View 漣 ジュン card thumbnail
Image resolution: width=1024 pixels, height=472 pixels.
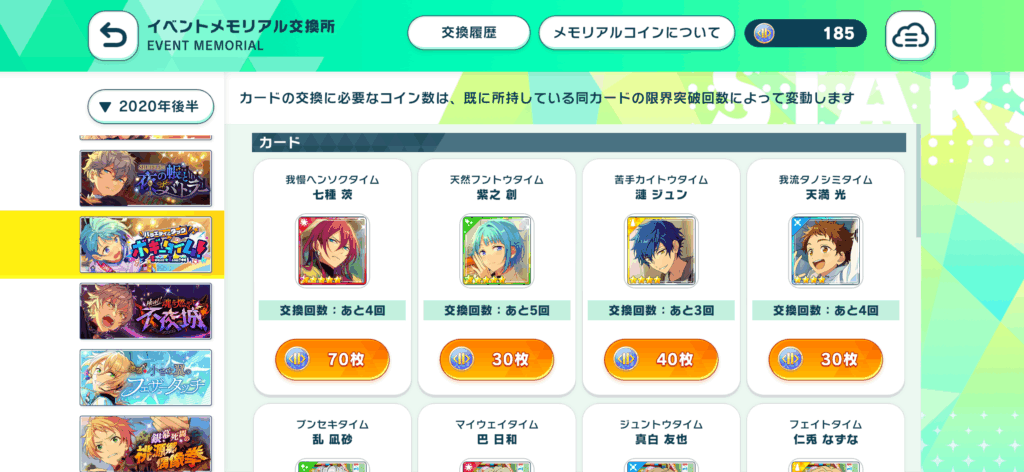pyautogui.click(x=661, y=251)
